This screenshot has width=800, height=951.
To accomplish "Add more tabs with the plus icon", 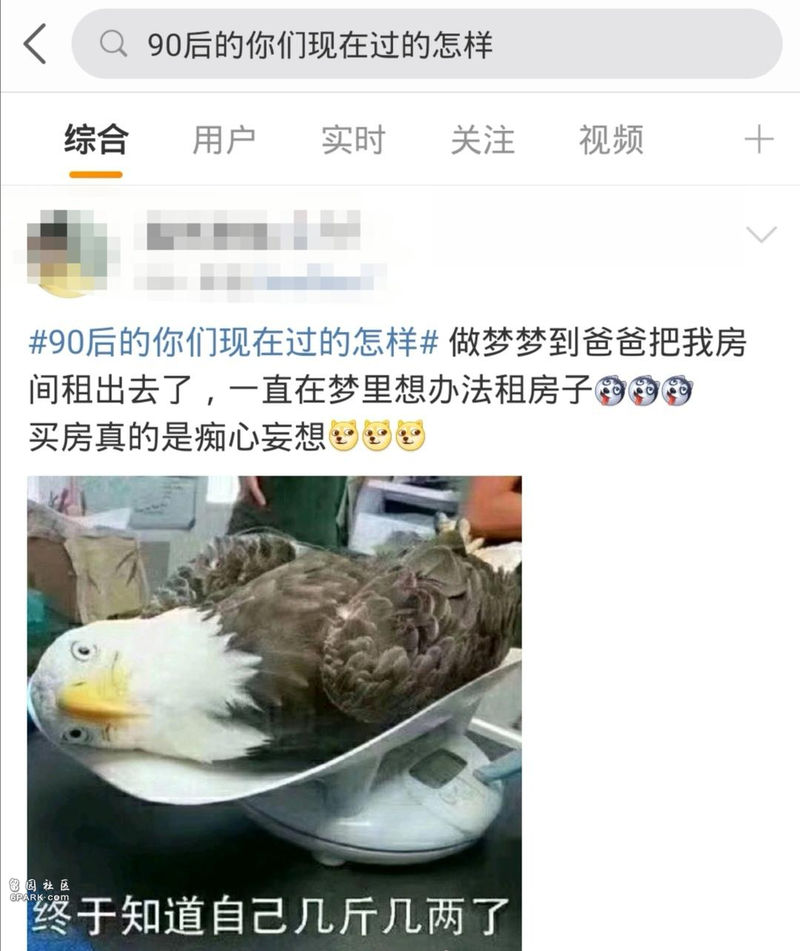I will coord(758,140).
